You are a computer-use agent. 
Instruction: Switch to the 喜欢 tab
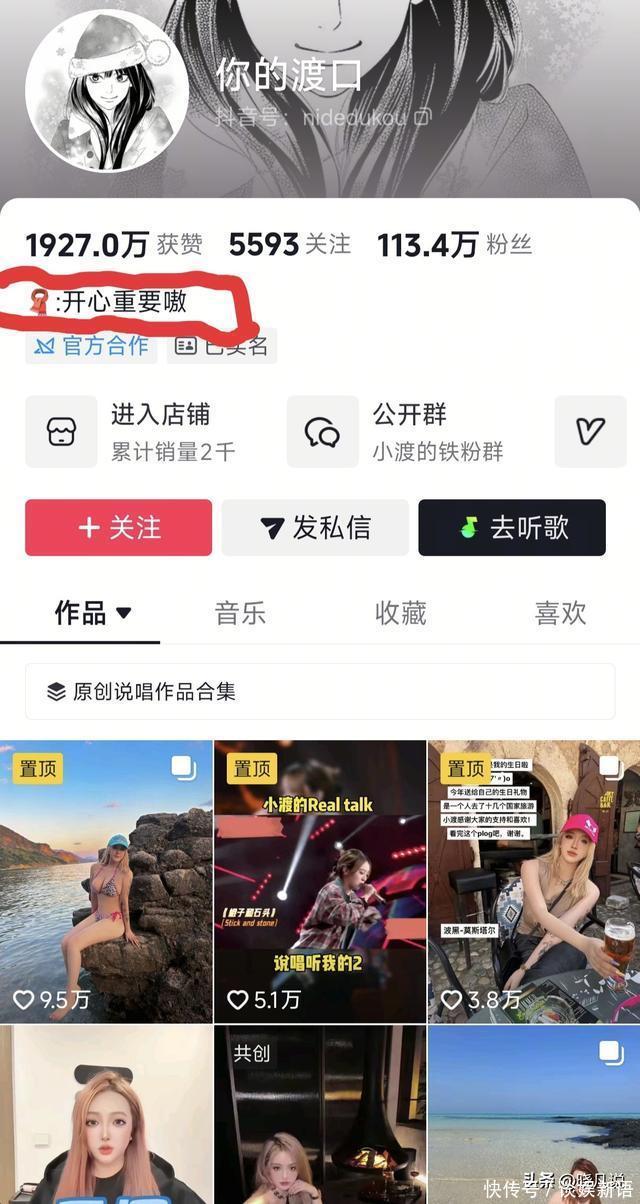click(x=560, y=613)
